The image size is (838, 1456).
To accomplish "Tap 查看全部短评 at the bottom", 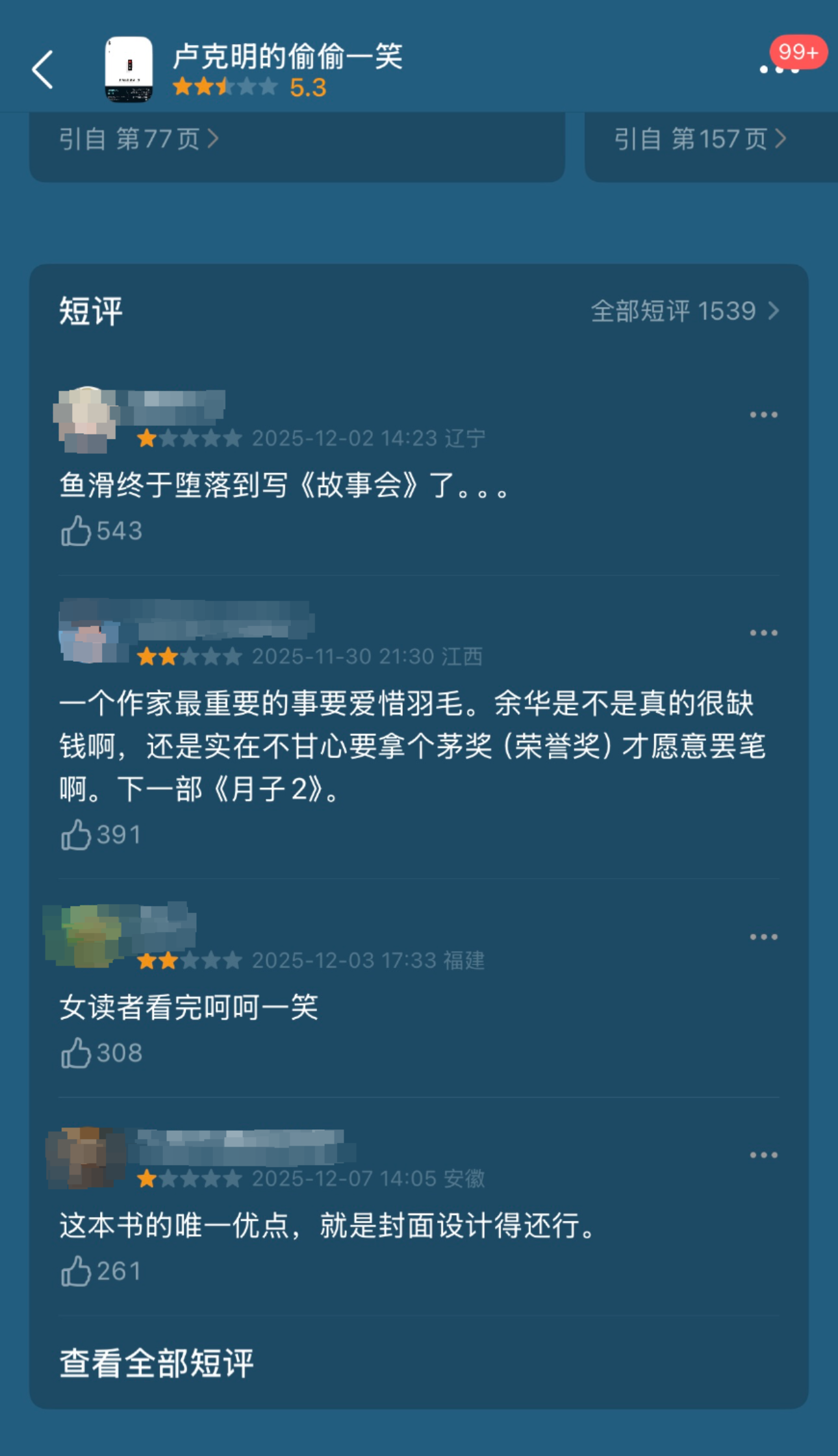I will click(x=157, y=1362).
